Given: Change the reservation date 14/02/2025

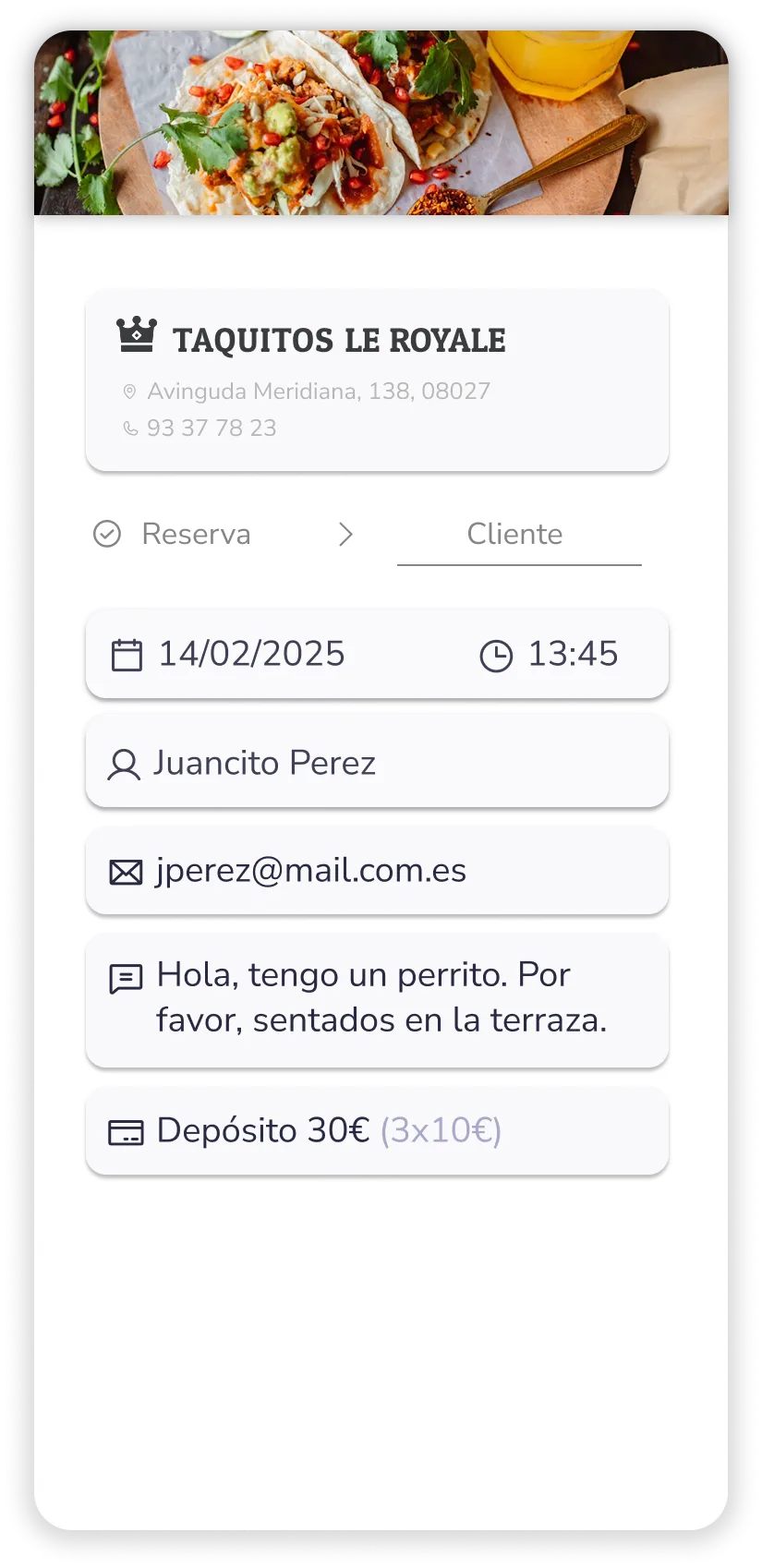Looking at the screenshot, I should point(251,654).
